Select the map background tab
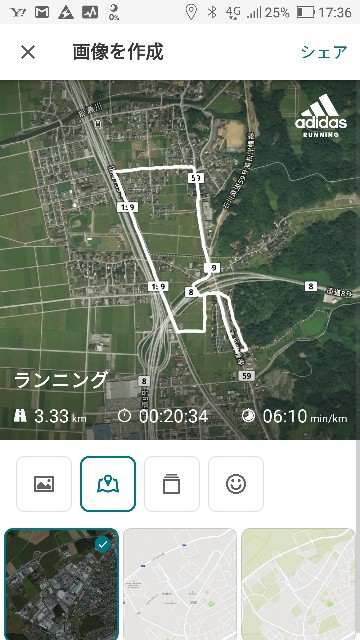 coord(108,484)
